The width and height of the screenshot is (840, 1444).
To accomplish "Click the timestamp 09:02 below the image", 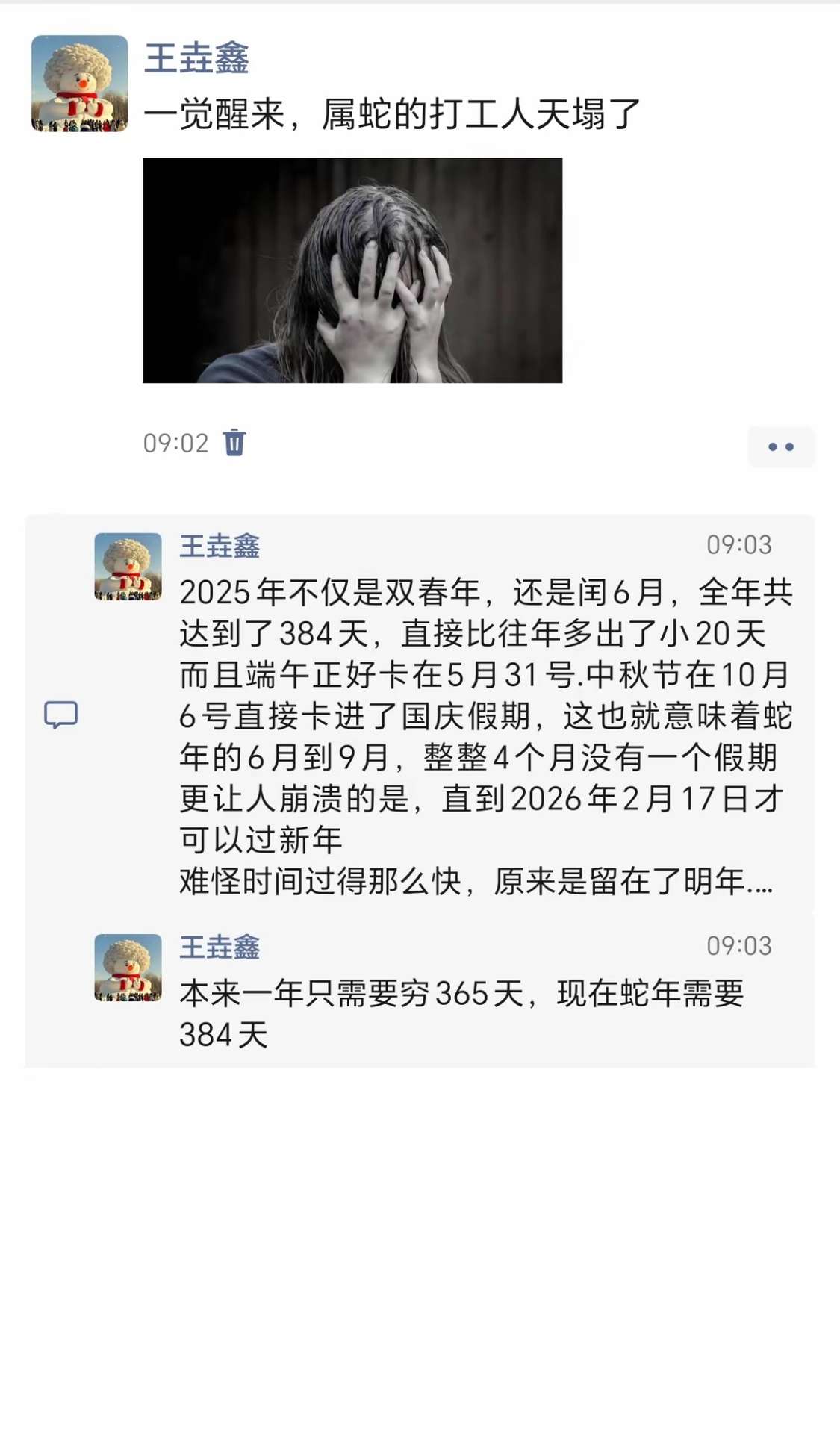I will [175, 442].
